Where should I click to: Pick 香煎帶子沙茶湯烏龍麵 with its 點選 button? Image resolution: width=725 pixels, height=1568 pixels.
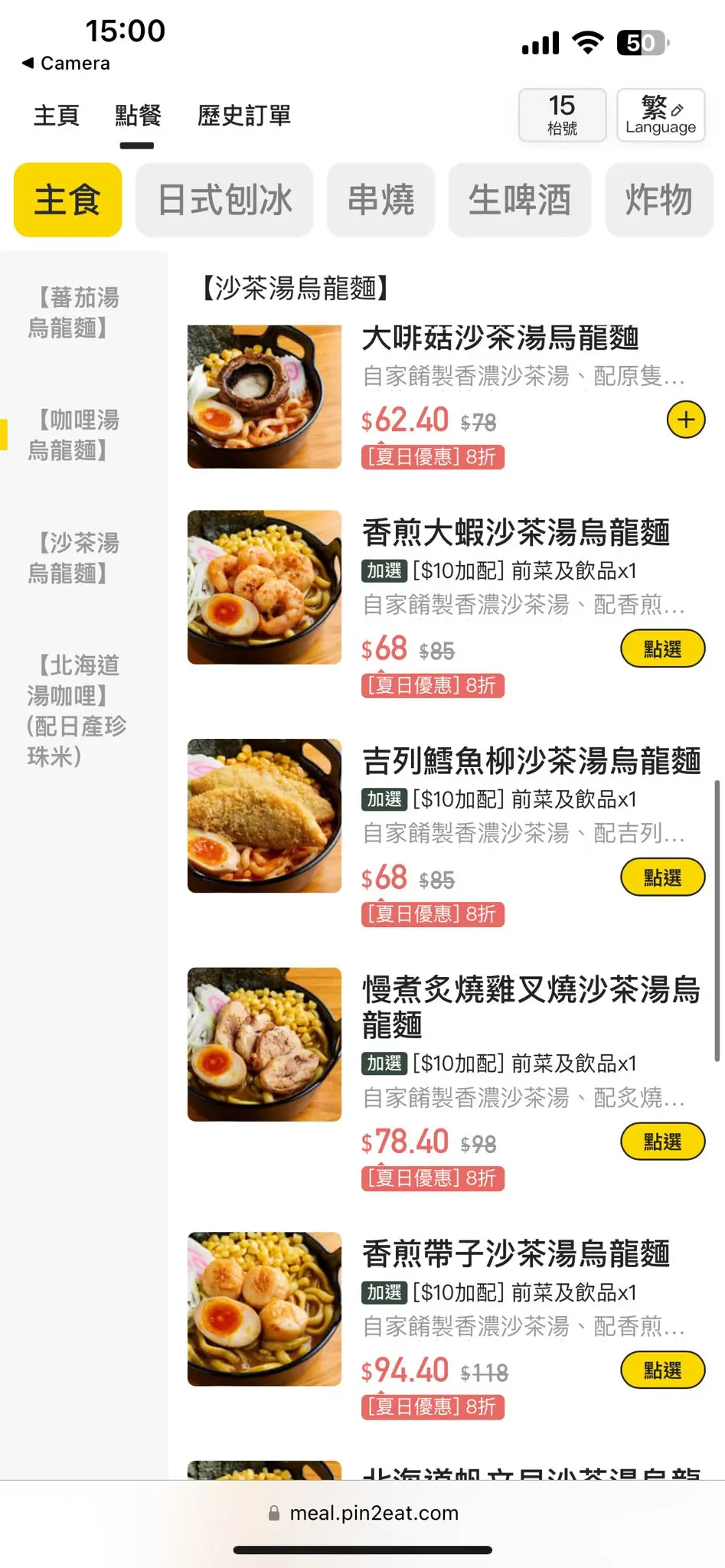point(662,1370)
